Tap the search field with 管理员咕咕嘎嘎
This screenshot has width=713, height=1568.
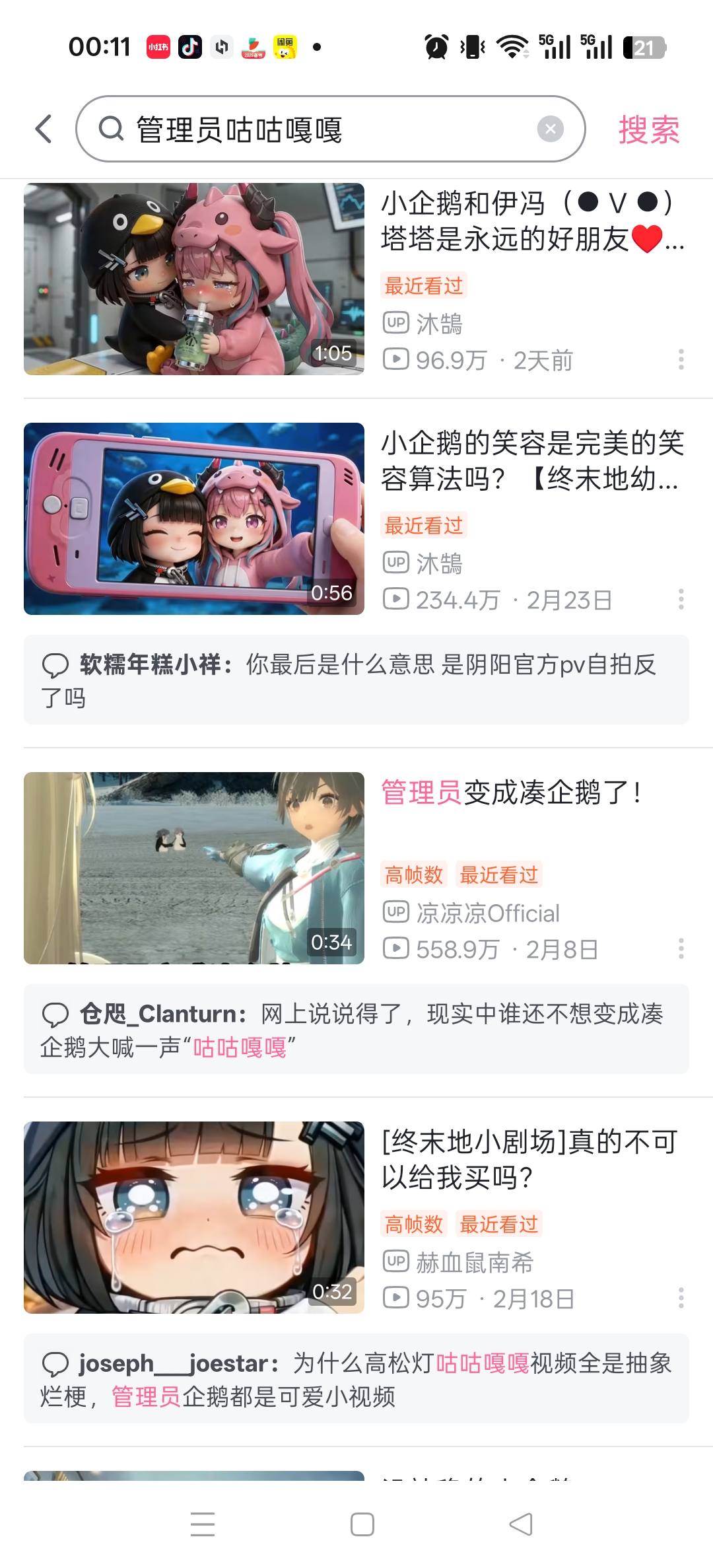[317, 129]
